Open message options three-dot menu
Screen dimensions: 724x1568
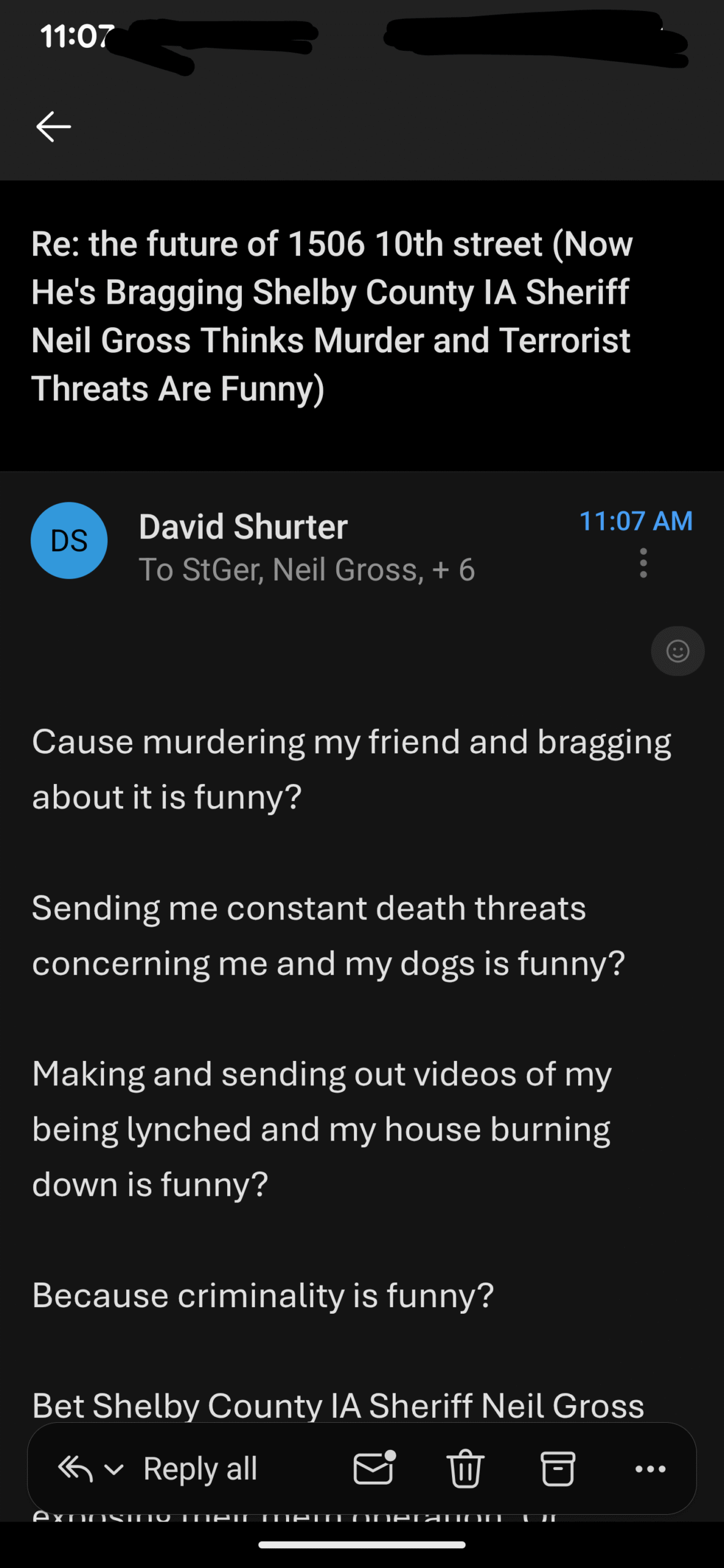pos(643,563)
